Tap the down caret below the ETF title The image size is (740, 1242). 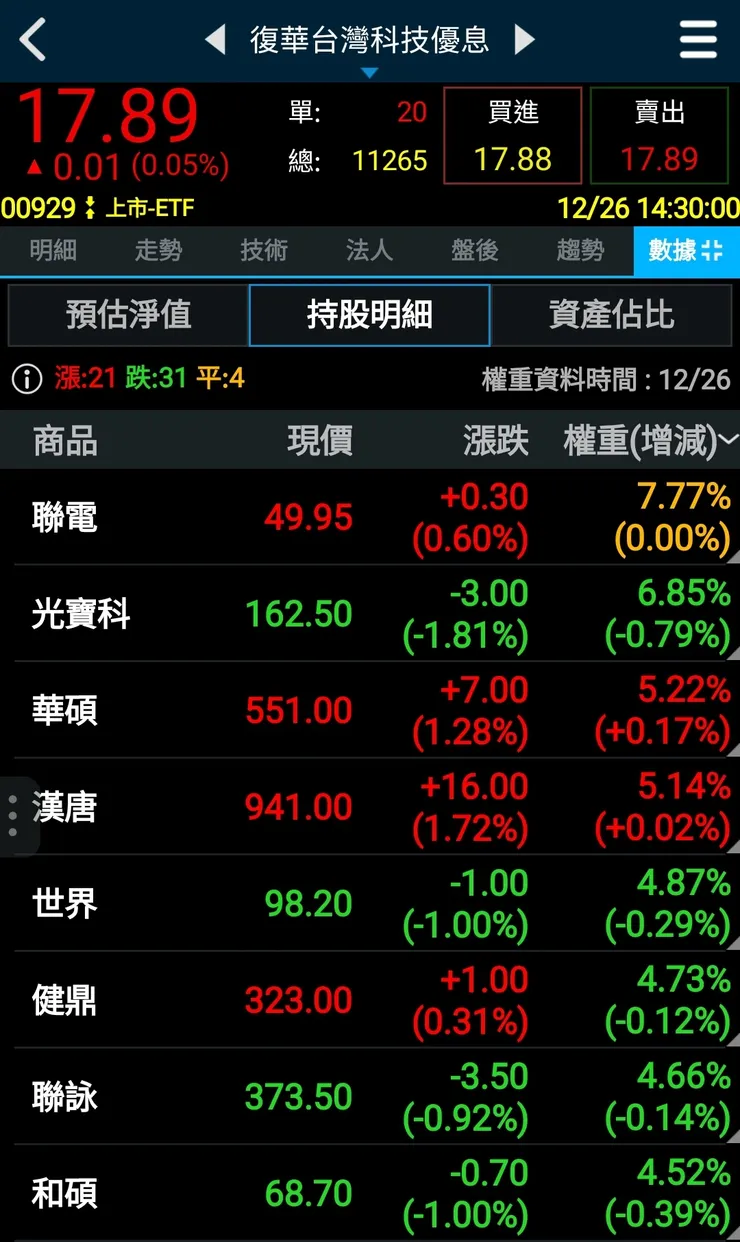pos(371,72)
